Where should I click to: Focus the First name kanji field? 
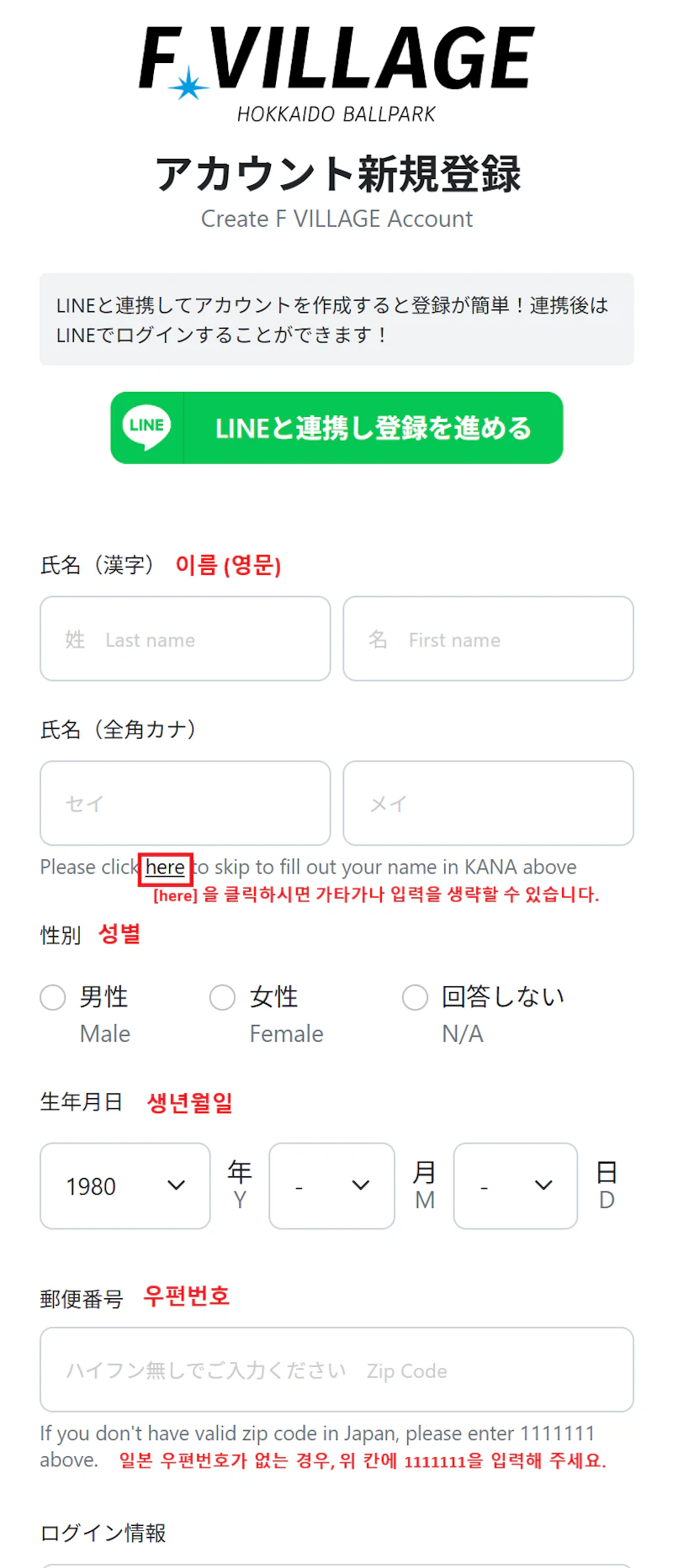tap(488, 639)
